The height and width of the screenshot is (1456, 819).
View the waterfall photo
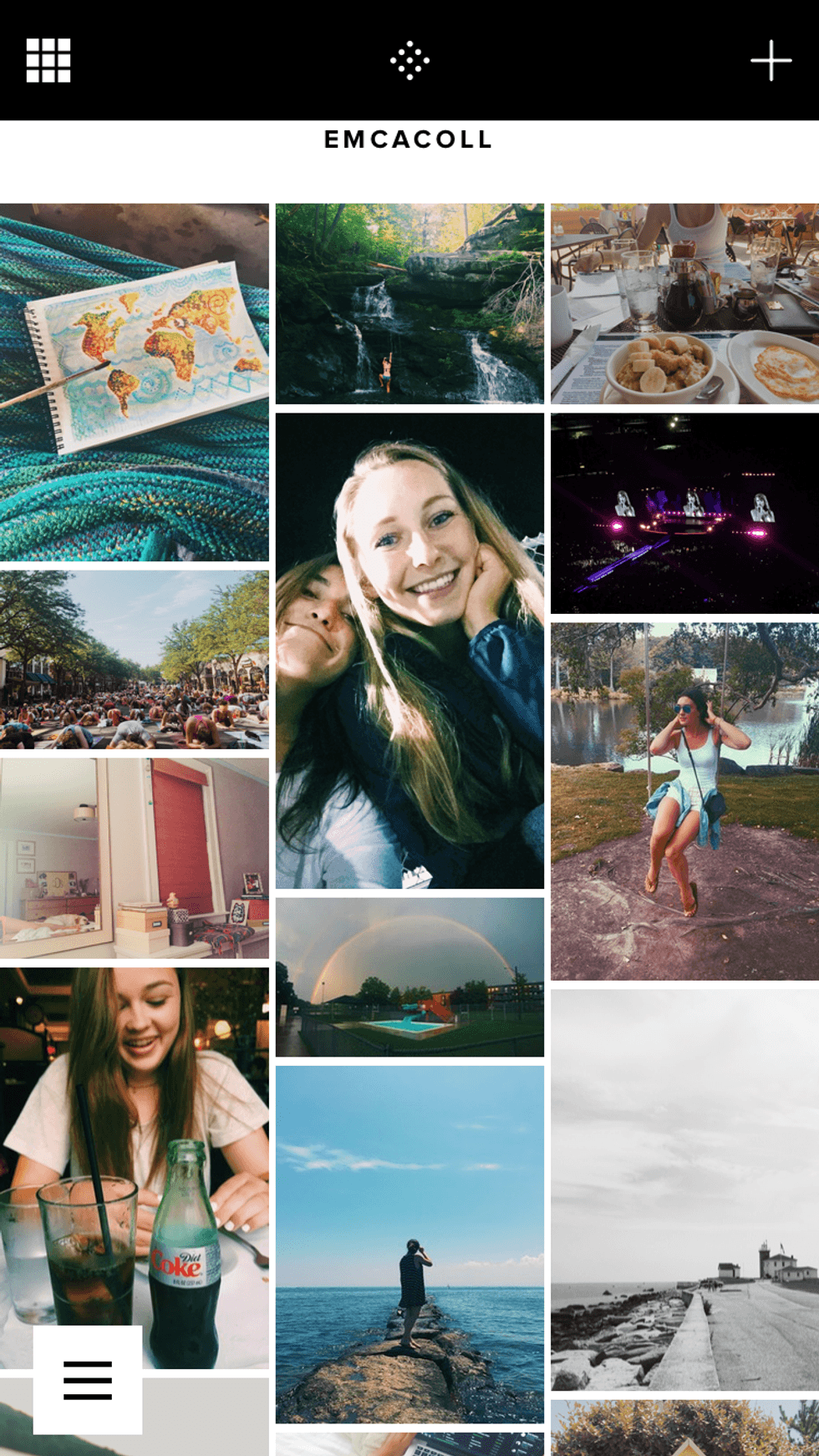point(409,303)
